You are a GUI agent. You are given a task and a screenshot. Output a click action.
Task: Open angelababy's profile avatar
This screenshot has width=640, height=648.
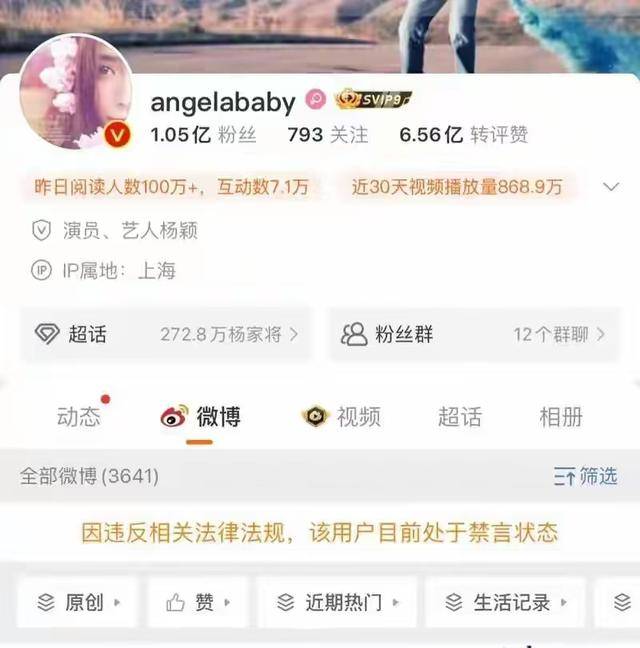click(x=77, y=92)
